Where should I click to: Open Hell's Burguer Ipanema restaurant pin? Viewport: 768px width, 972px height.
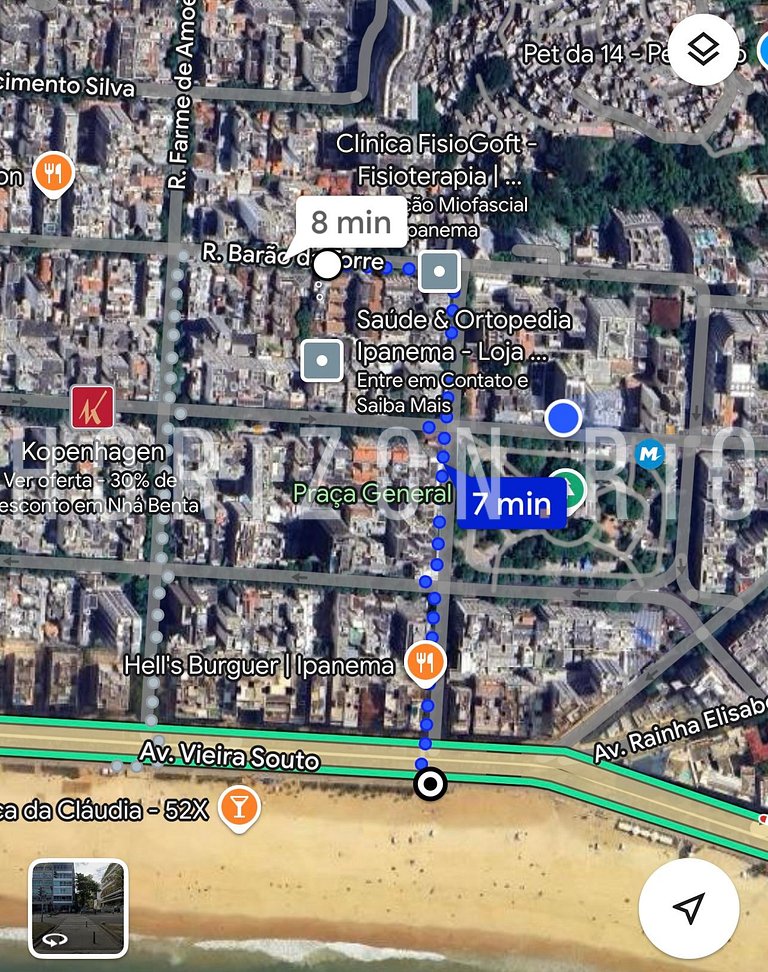425,663
